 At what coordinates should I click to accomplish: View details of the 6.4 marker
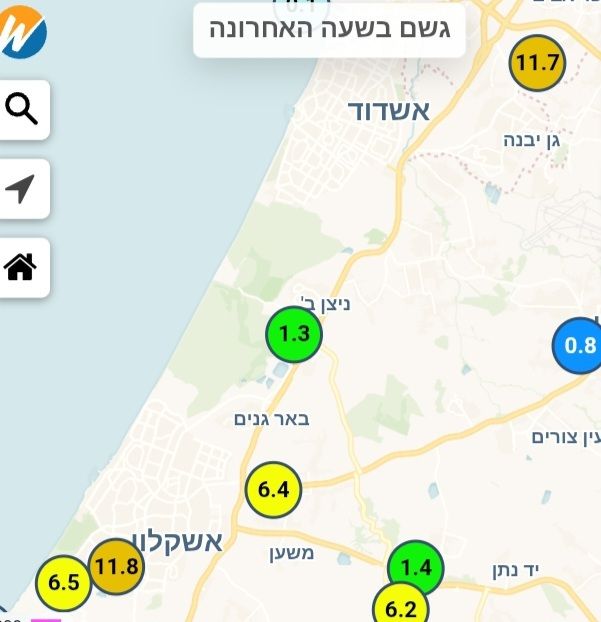tap(273, 490)
